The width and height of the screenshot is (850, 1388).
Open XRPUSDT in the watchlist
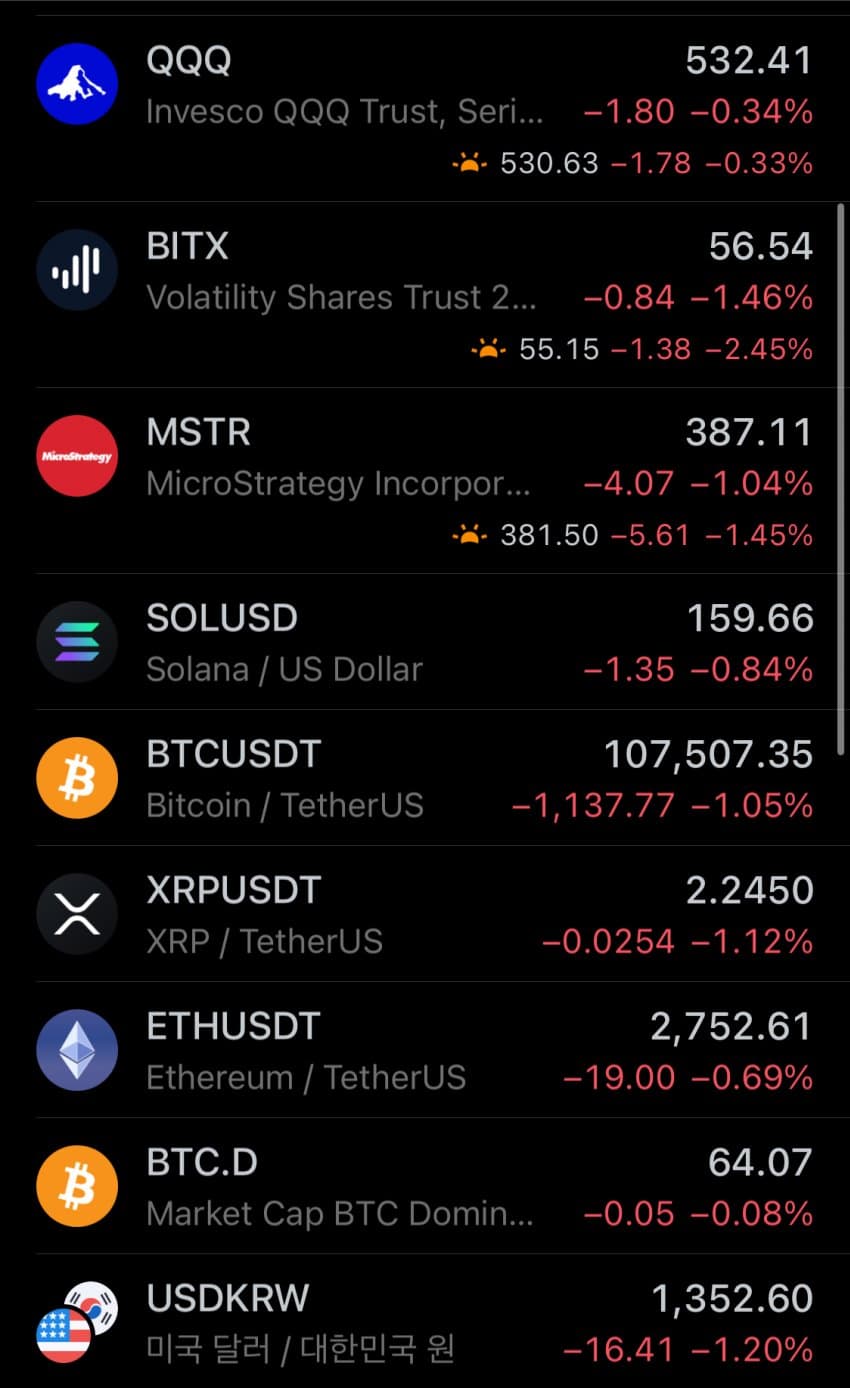(425, 914)
